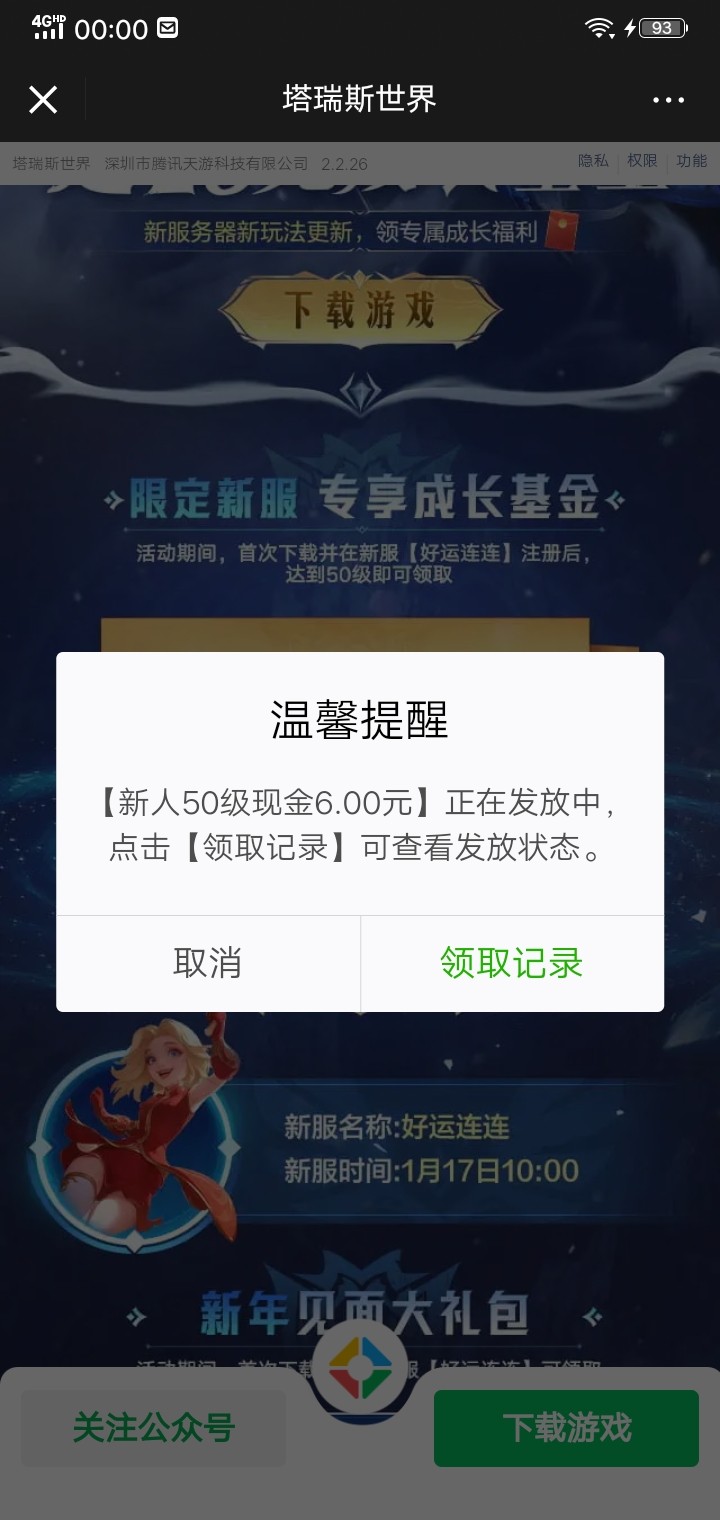This screenshot has width=720, height=1520.
Task: Tap the green 下载游戏 button at bottom
Action: (x=566, y=1428)
